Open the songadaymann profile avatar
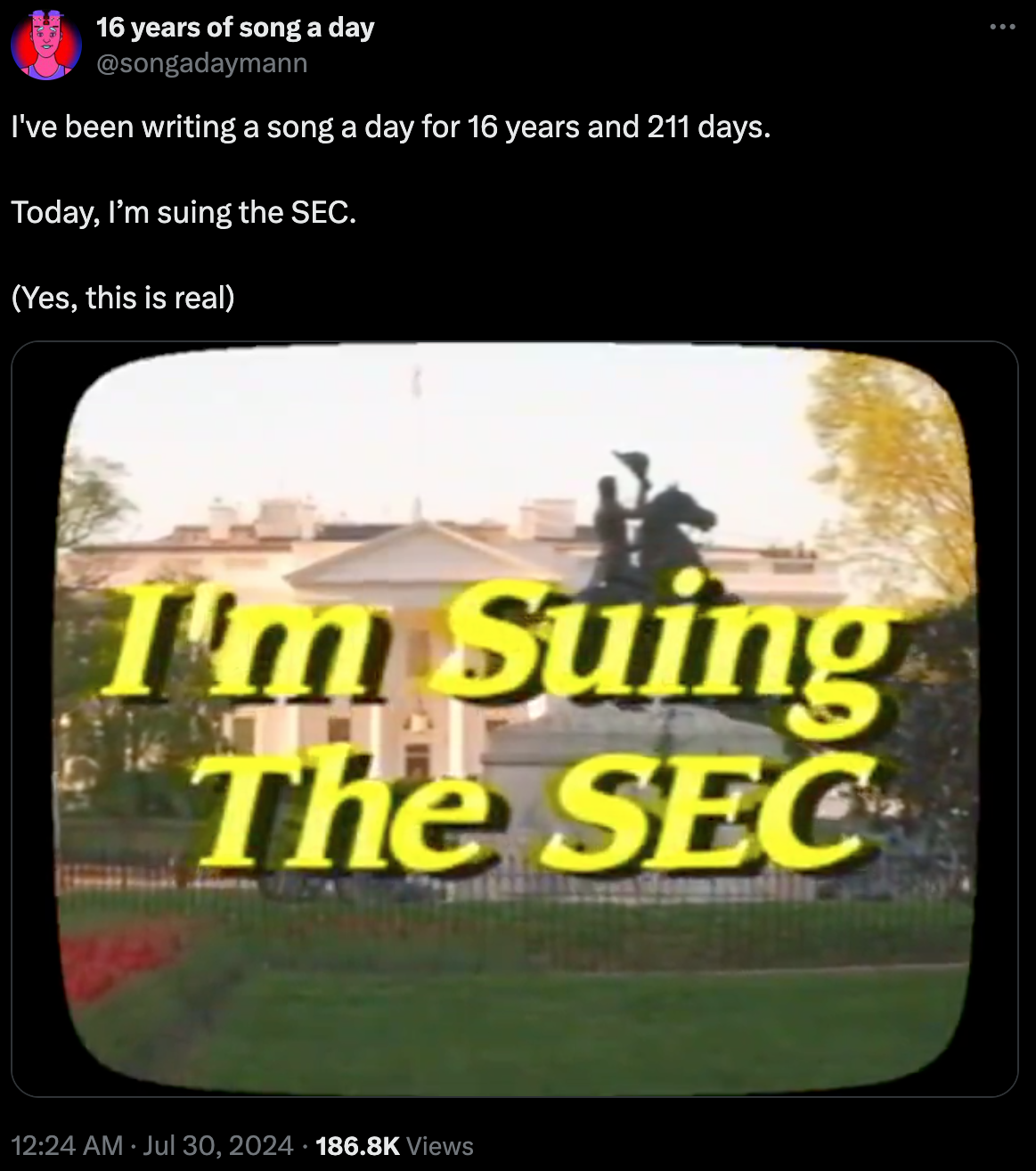Screen dimensions: 1036x1171 coord(45,45)
